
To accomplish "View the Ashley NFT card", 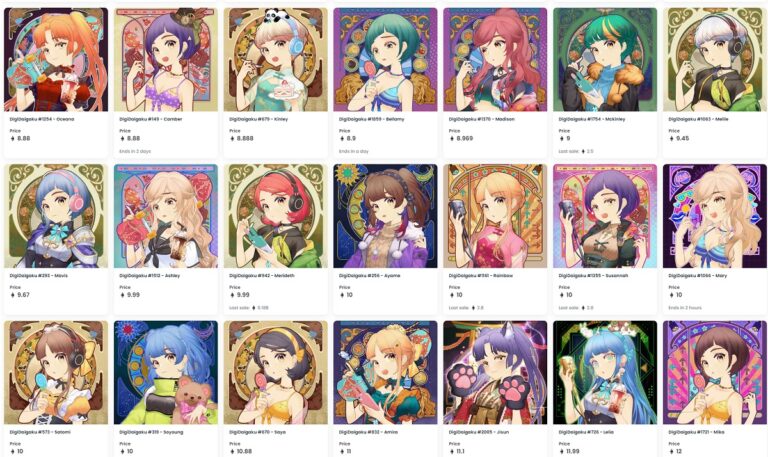I will [x=165, y=216].
